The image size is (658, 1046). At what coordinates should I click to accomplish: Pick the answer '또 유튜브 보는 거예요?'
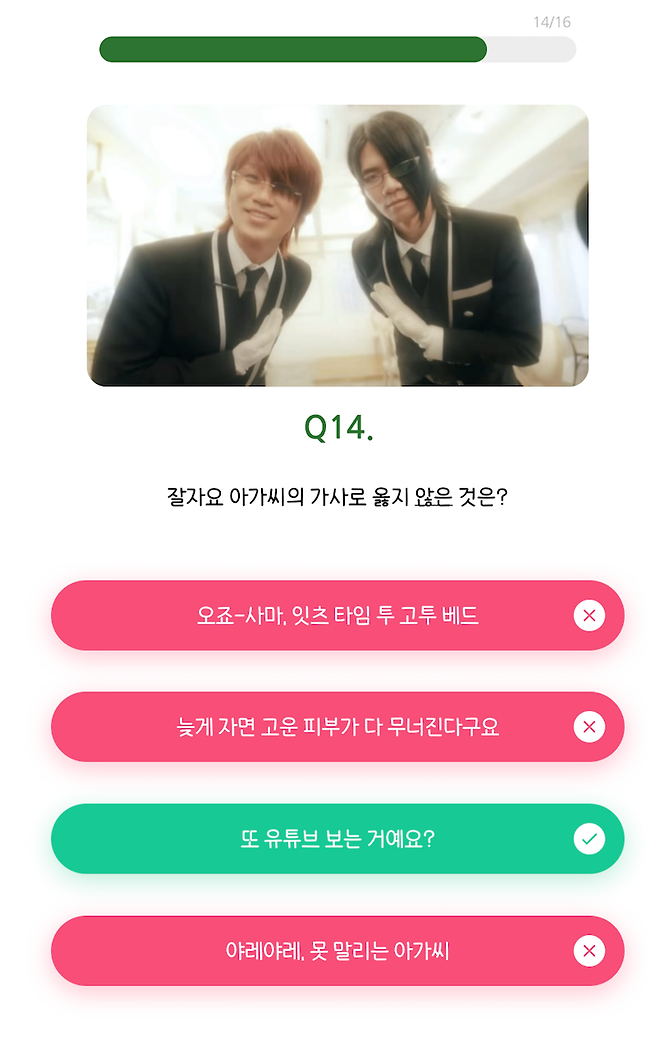(x=338, y=839)
